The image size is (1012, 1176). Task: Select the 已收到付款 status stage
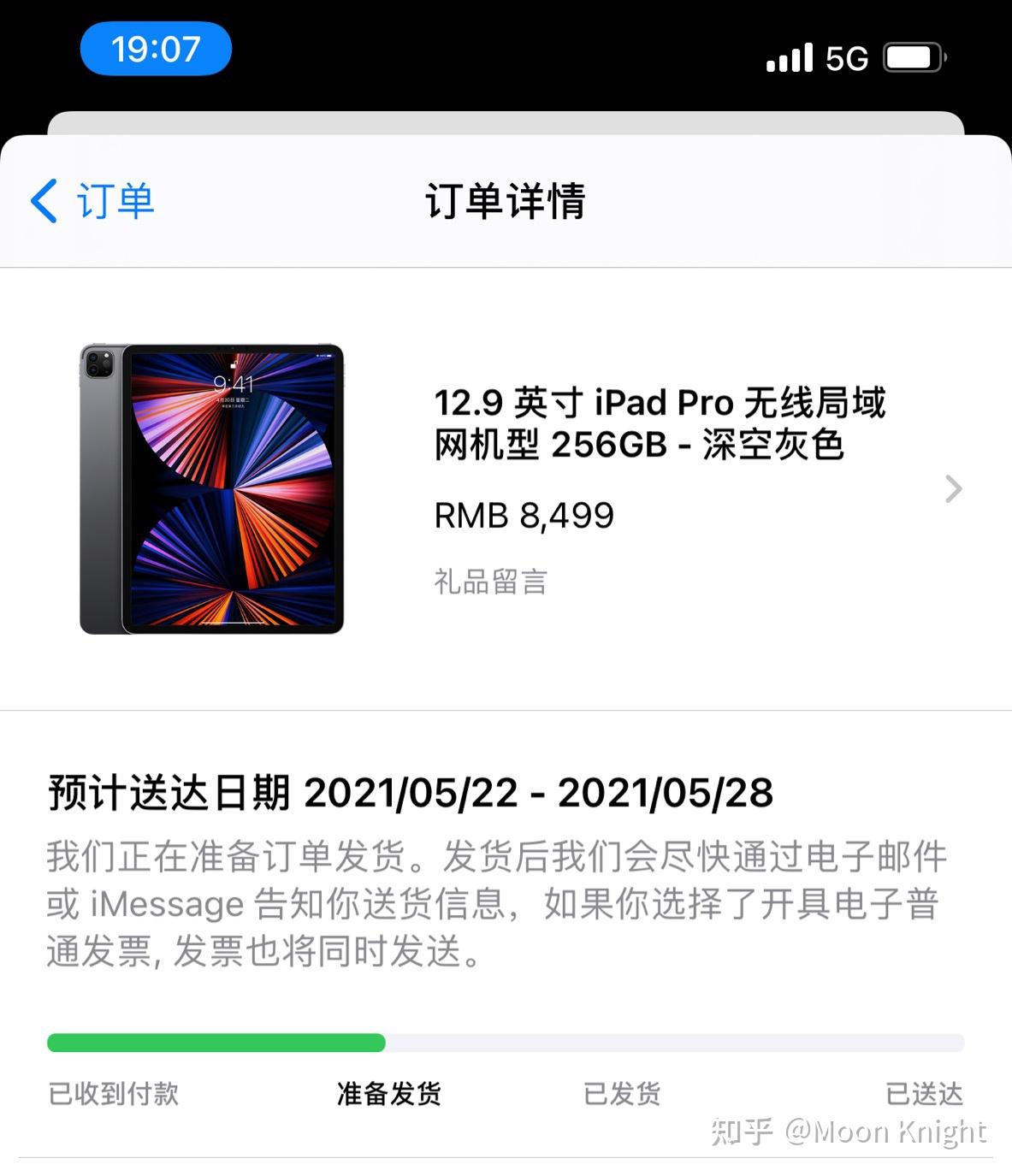(111, 1094)
